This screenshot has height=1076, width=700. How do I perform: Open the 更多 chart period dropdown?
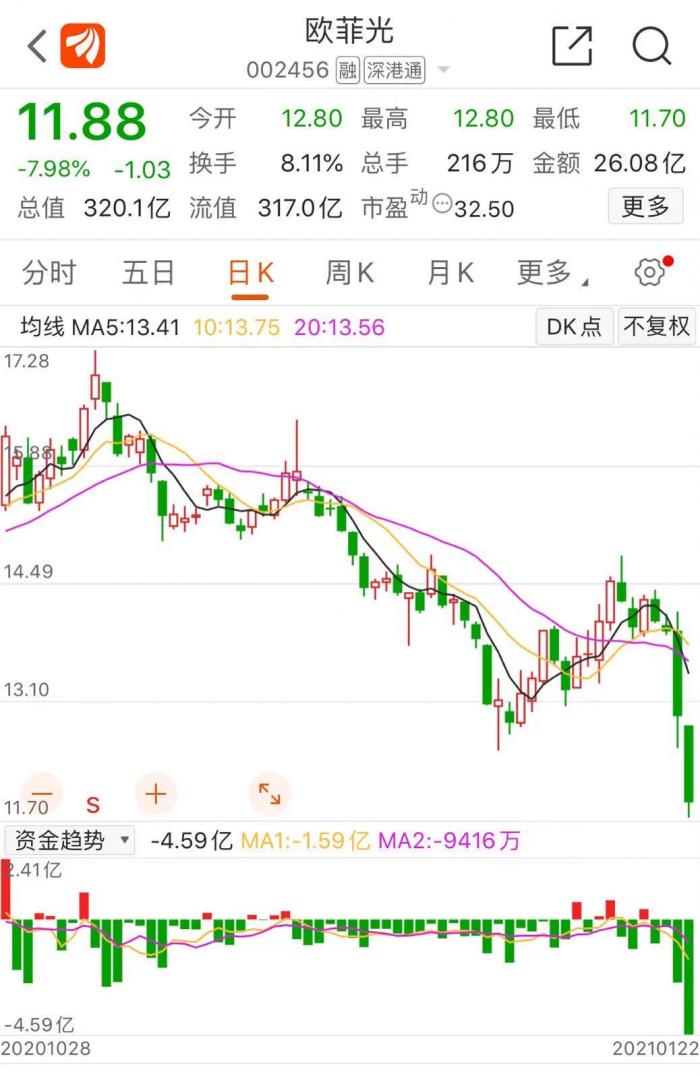click(x=551, y=272)
